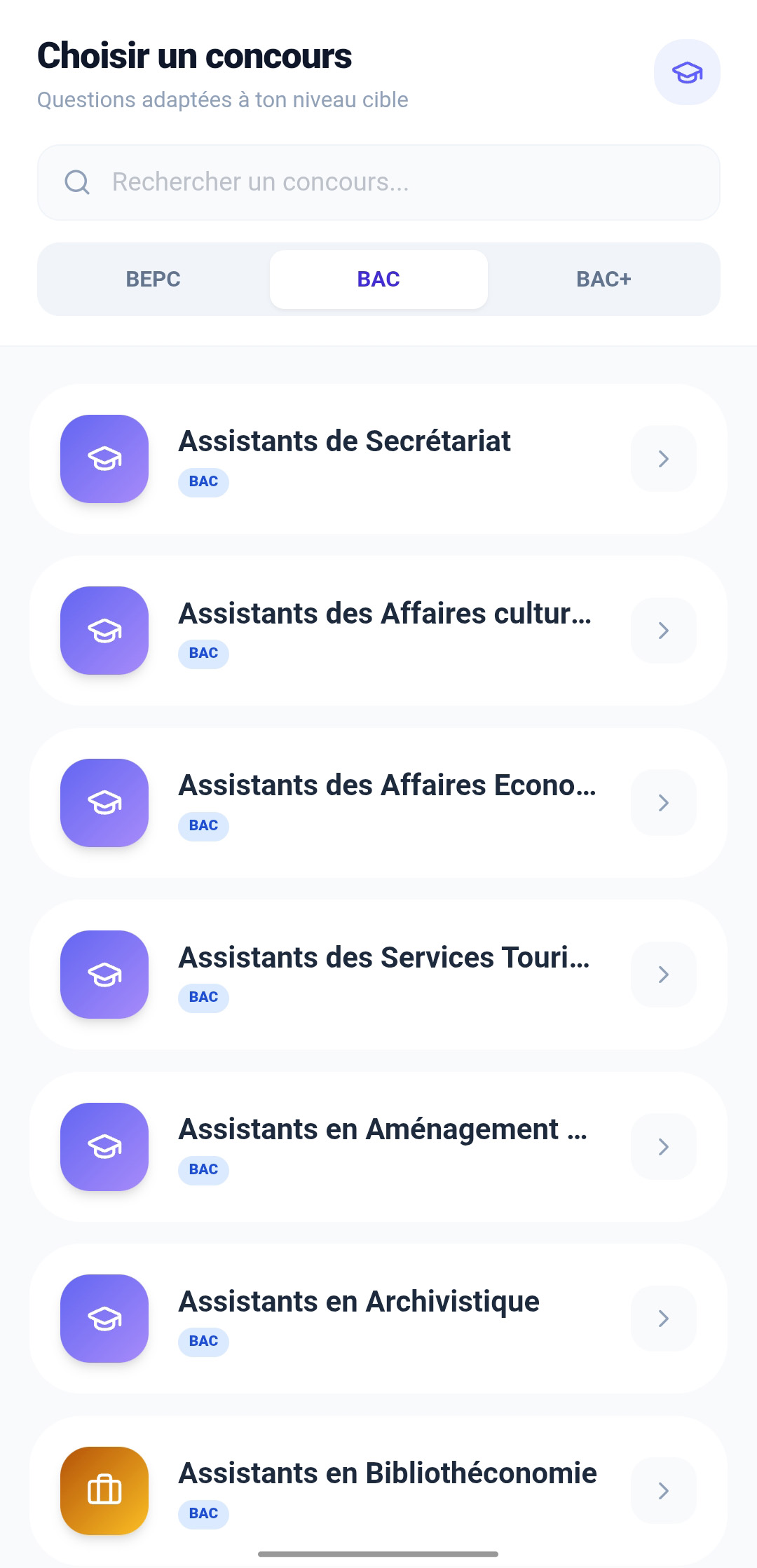Click the orange briefcase icon for Bibliothéconomie
The height and width of the screenshot is (1568, 757).
tap(104, 1491)
